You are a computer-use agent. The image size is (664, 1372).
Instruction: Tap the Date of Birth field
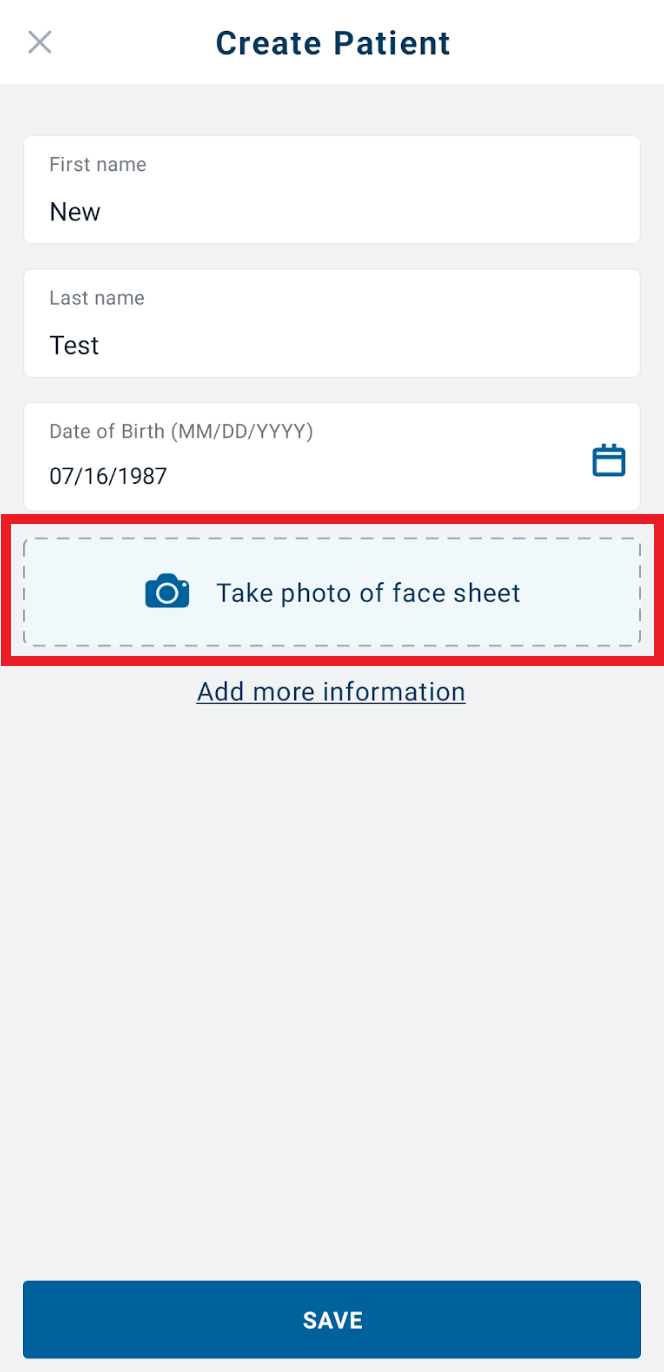tap(332, 457)
